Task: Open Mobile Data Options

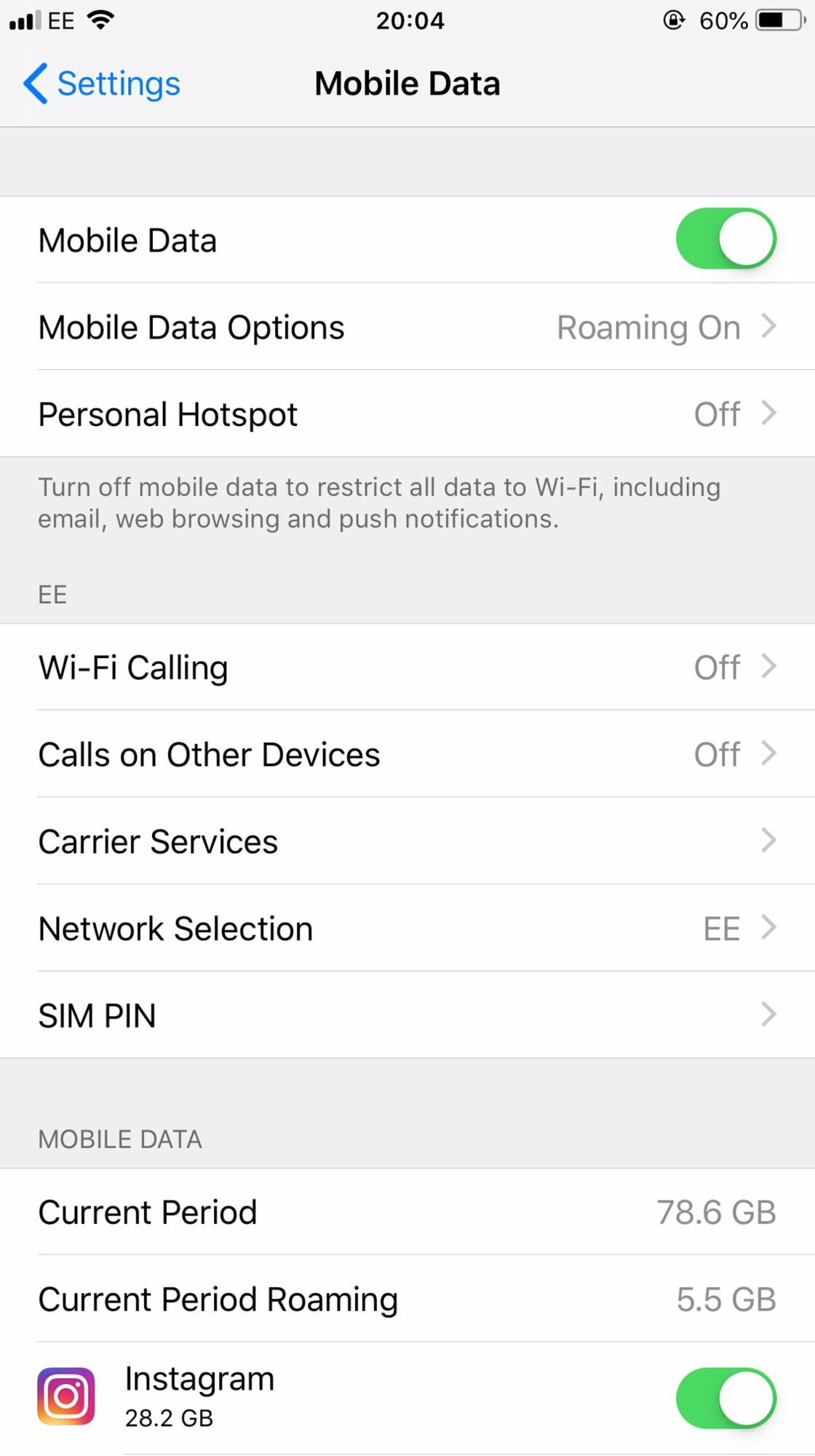Action: (x=407, y=327)
